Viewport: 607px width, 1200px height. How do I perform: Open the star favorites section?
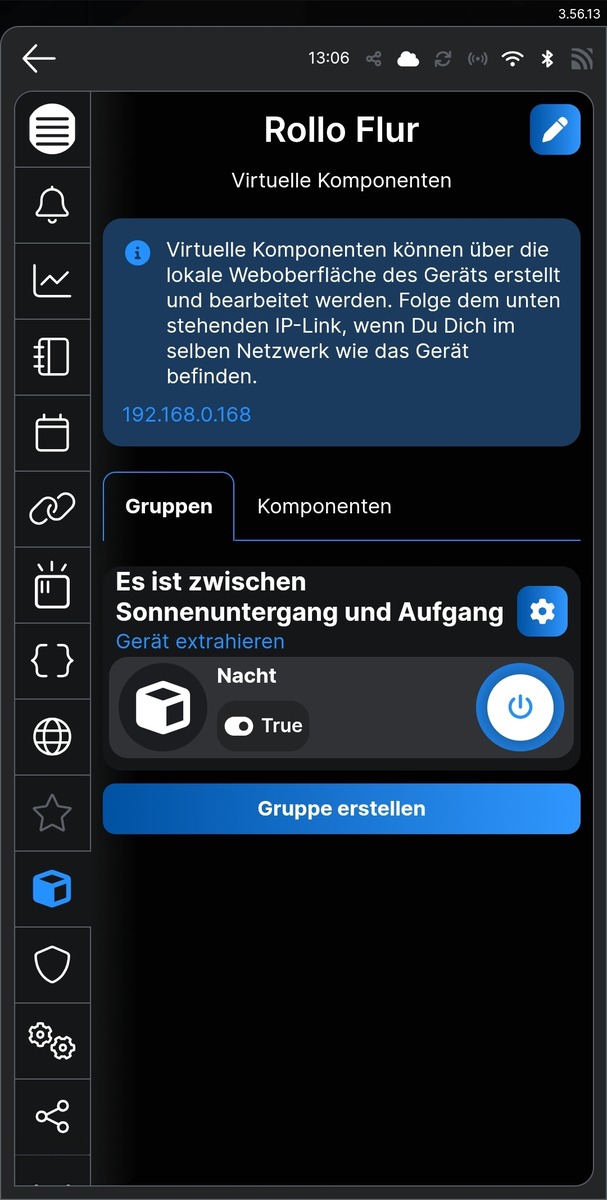click(52, 813)
